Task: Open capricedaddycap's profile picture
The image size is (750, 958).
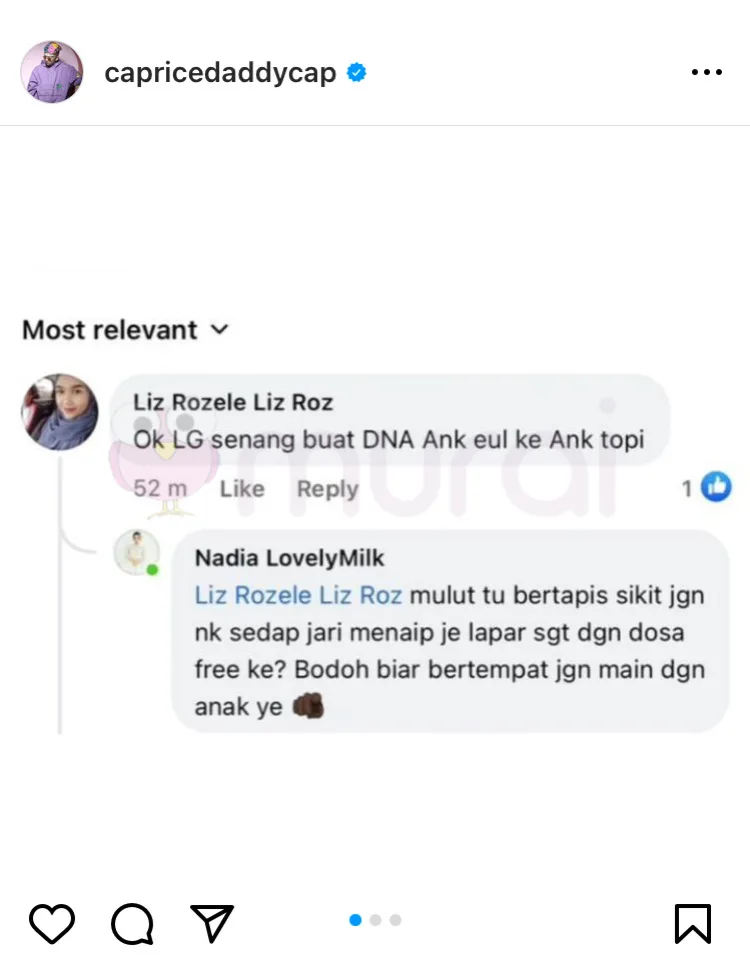Action: click(x=52, y=72)
